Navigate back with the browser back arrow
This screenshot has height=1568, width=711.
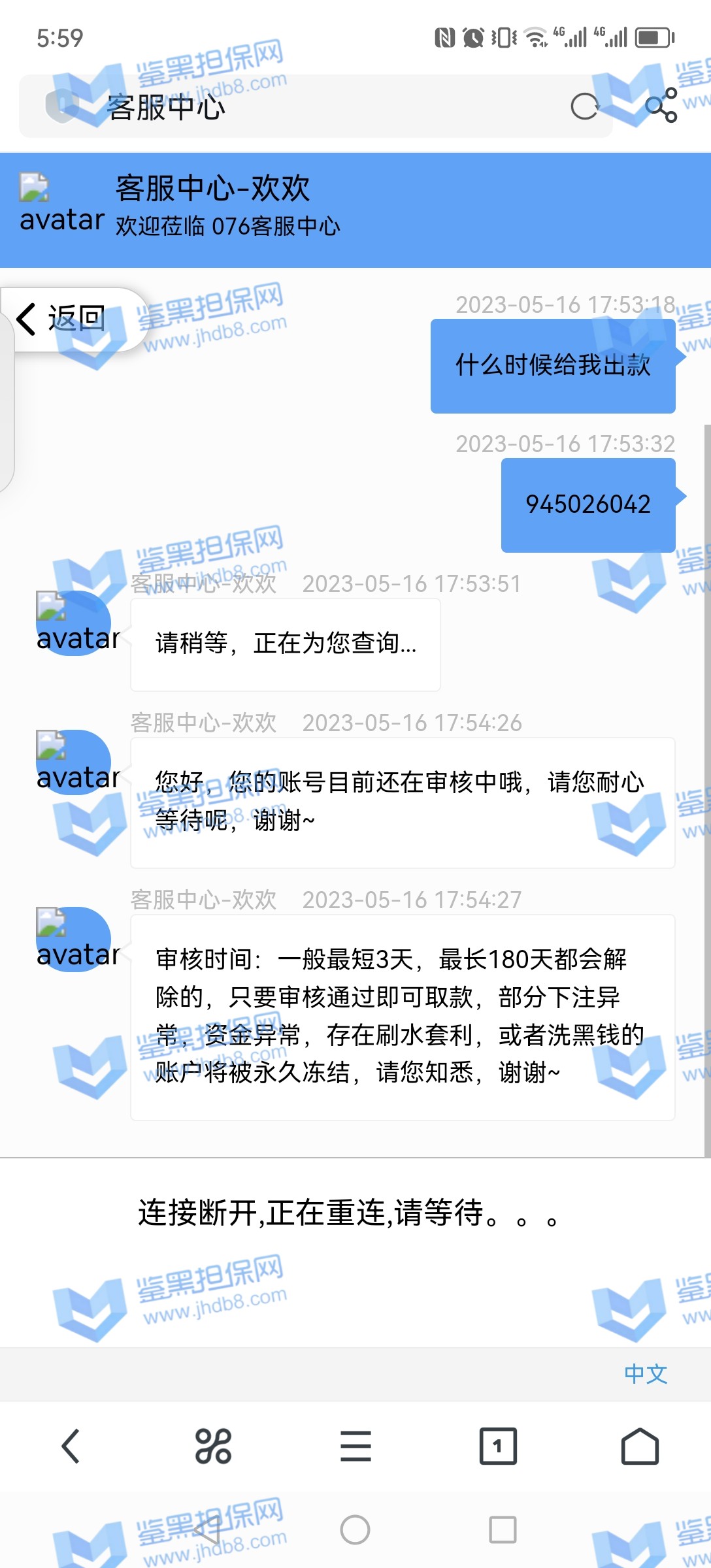(x=71, y=1446)
